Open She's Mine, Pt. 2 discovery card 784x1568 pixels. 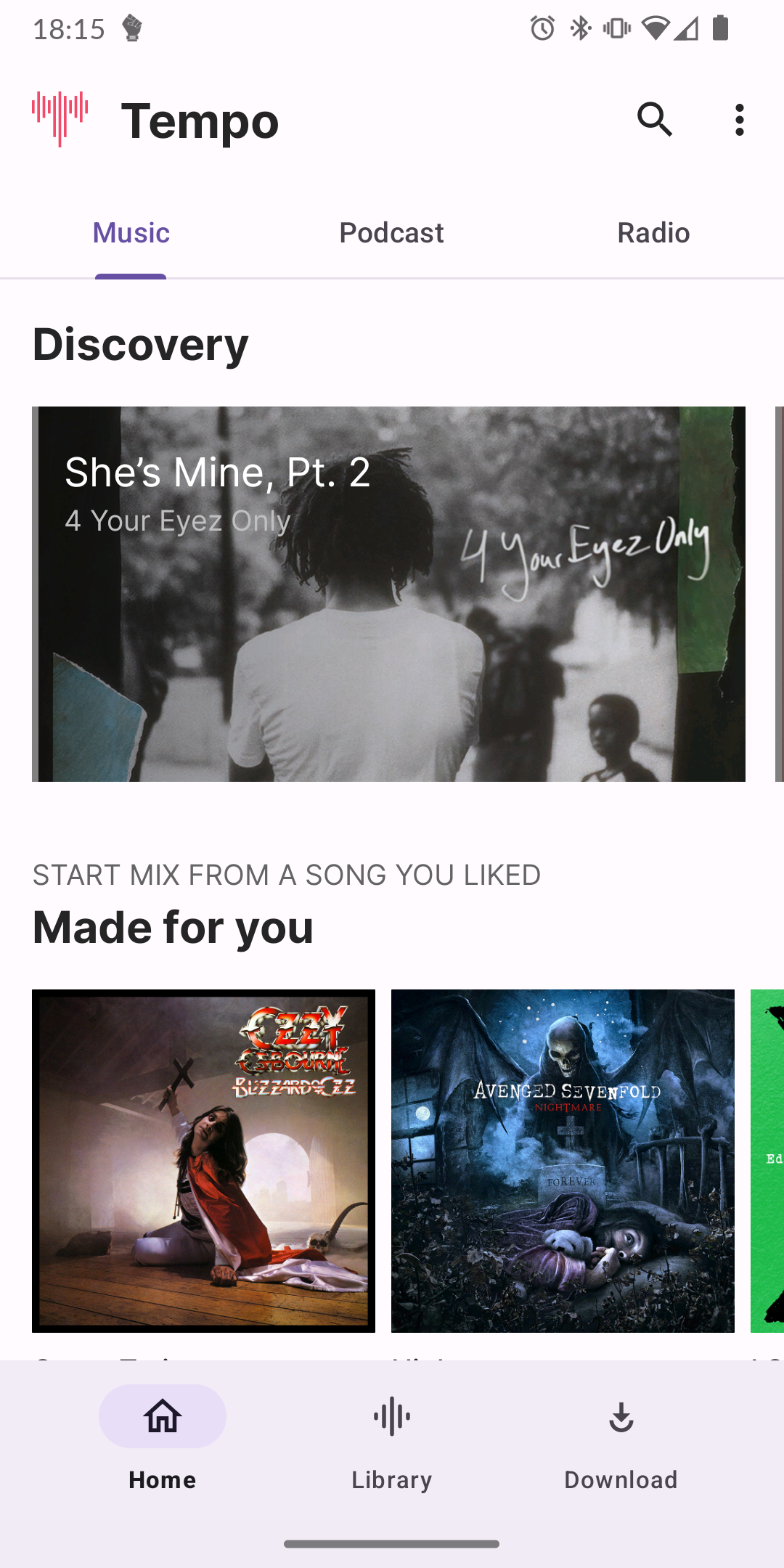coord(388,594)
